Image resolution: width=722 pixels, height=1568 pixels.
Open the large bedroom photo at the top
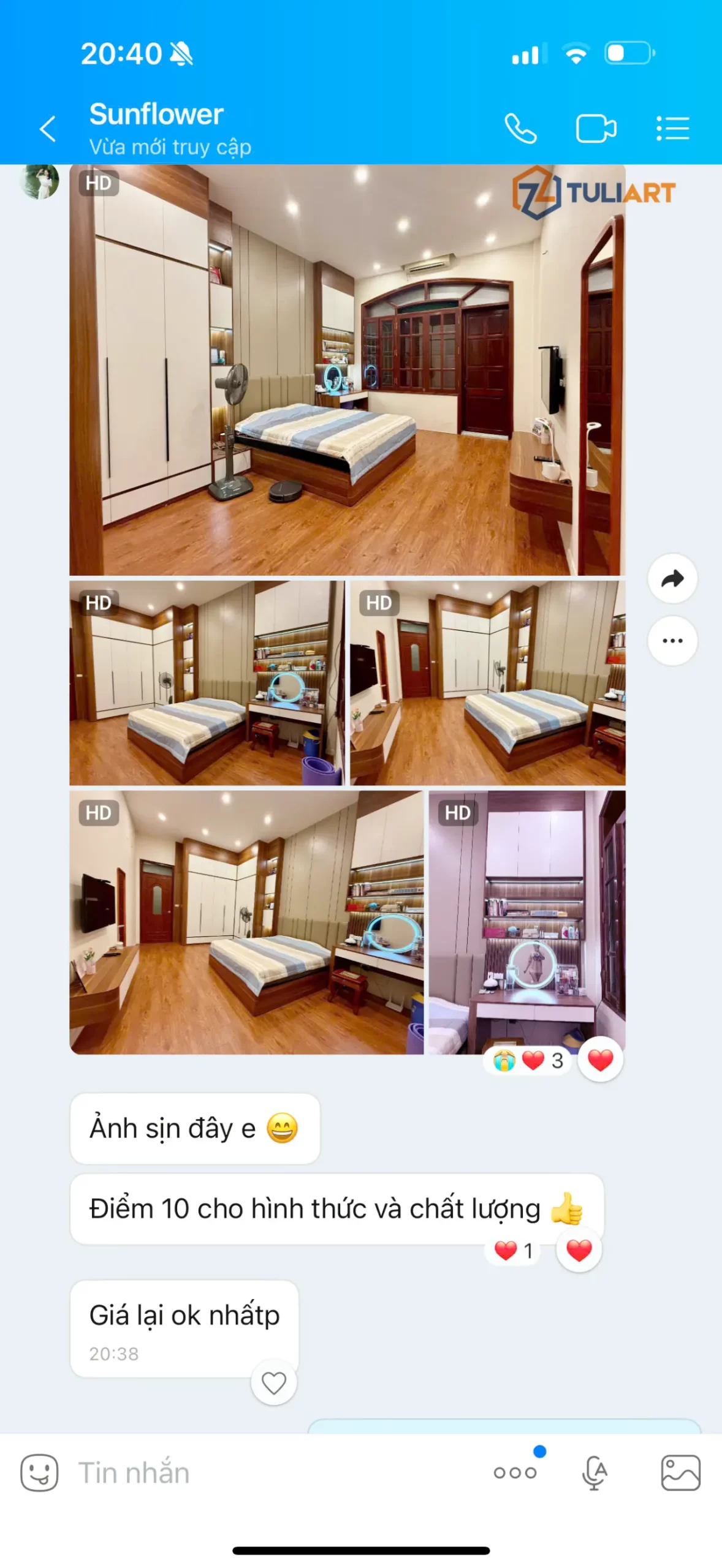coord(347,370)
